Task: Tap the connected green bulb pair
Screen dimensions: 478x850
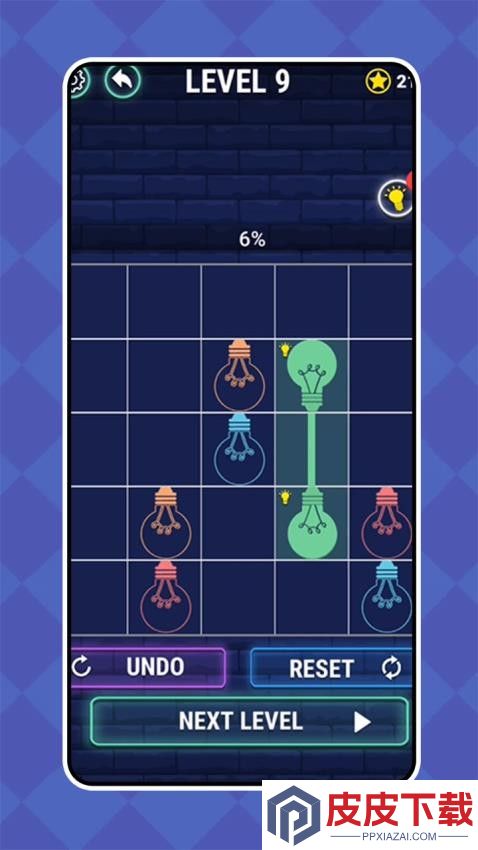Action: [x=312, y=449]
